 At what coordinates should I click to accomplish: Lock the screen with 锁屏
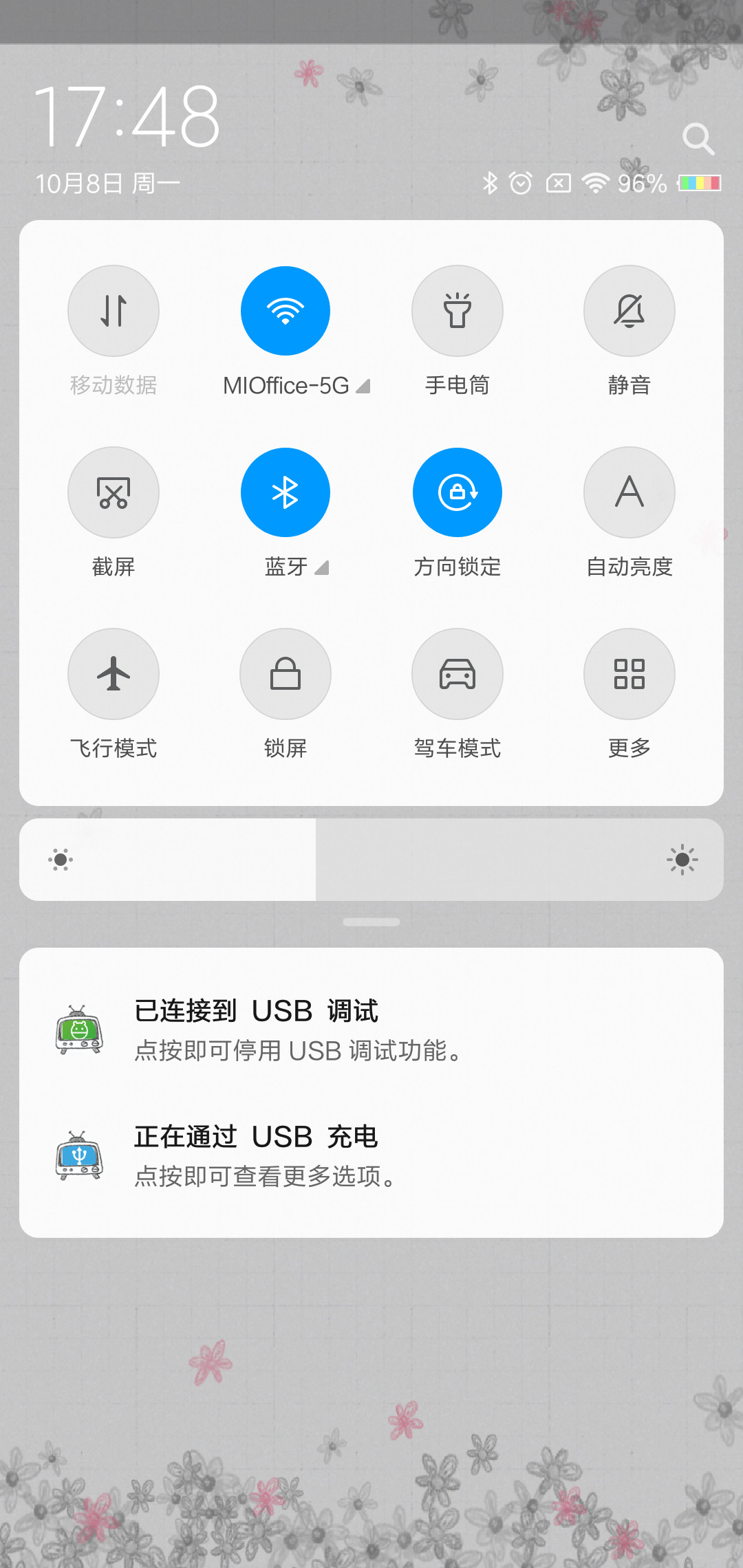(x=286, y=674)
